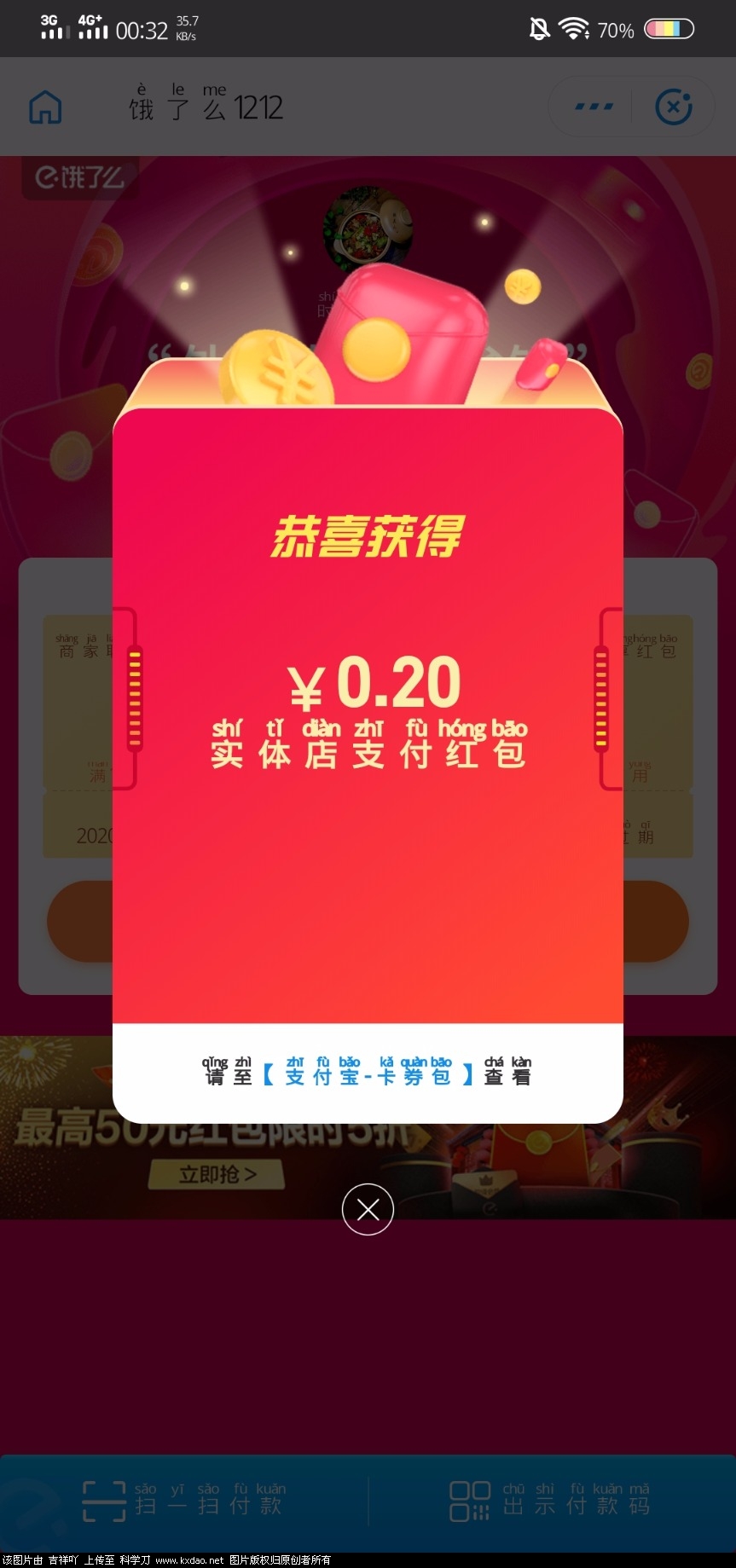Image resolution: width=736 pixels, height=1568 pixels.
Task: Close the red envelope reward popup
Action: 368,1209
